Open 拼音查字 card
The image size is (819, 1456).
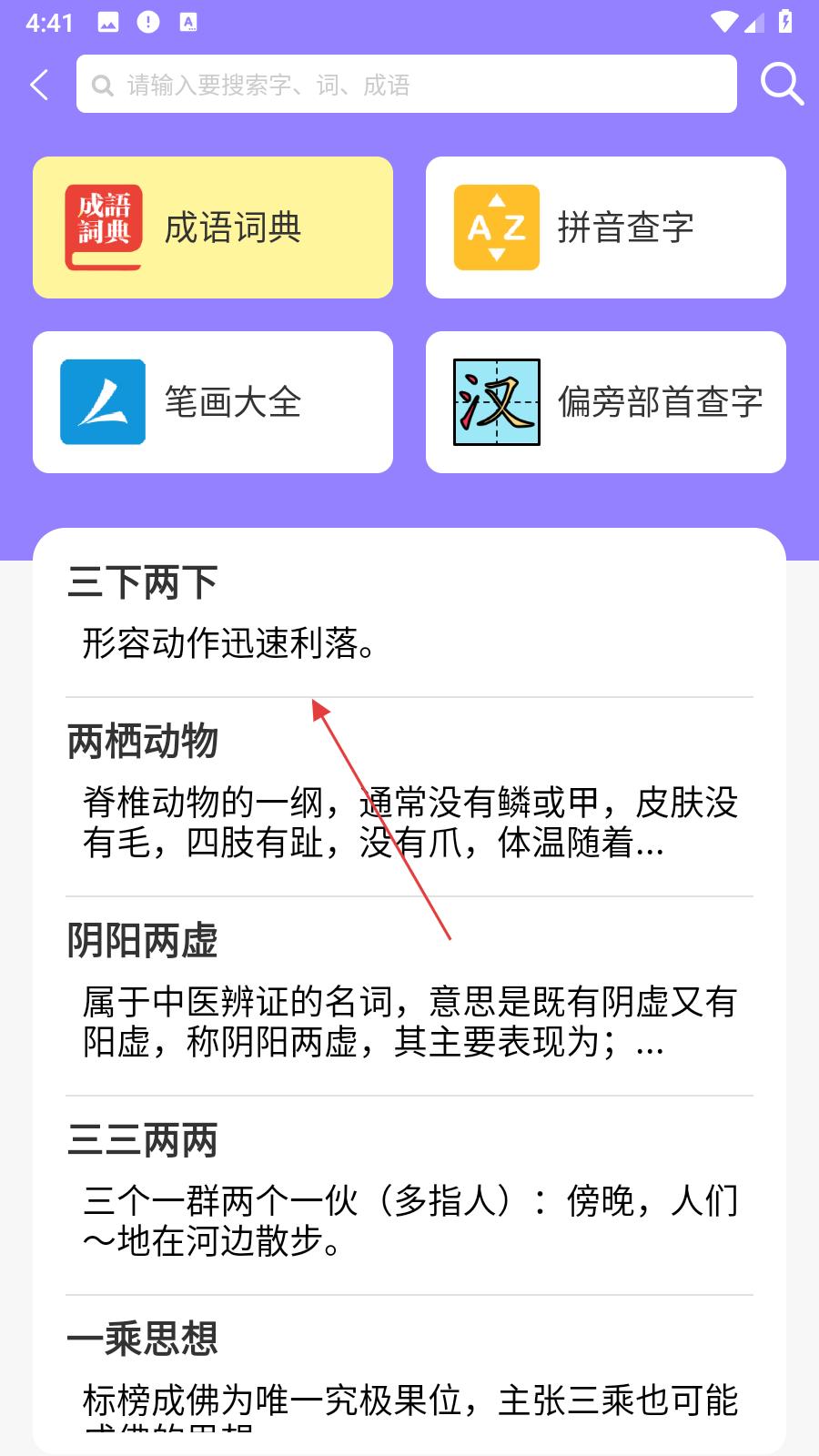(605, 227)
